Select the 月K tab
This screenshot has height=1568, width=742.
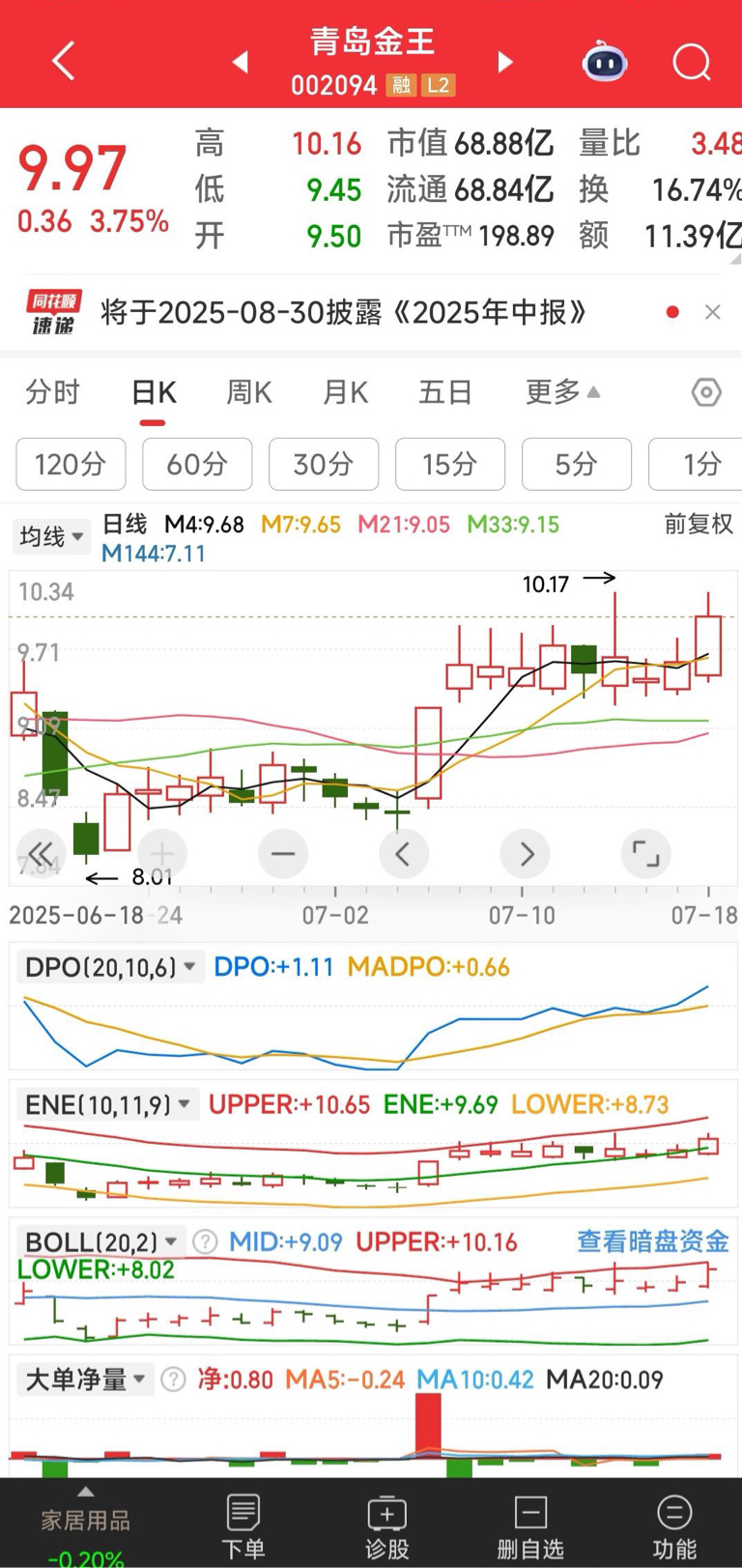(345, 392)
